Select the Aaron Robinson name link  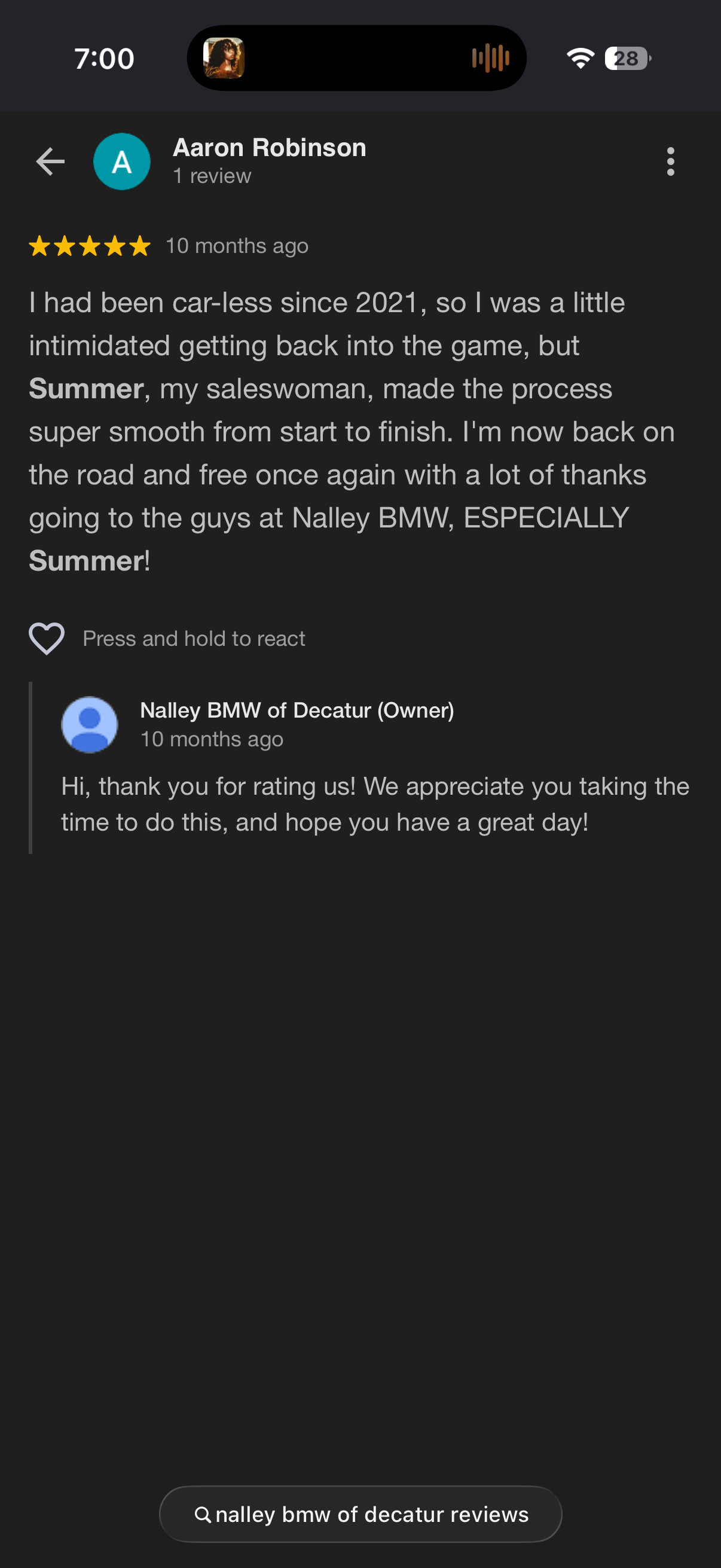click(269, 147)
